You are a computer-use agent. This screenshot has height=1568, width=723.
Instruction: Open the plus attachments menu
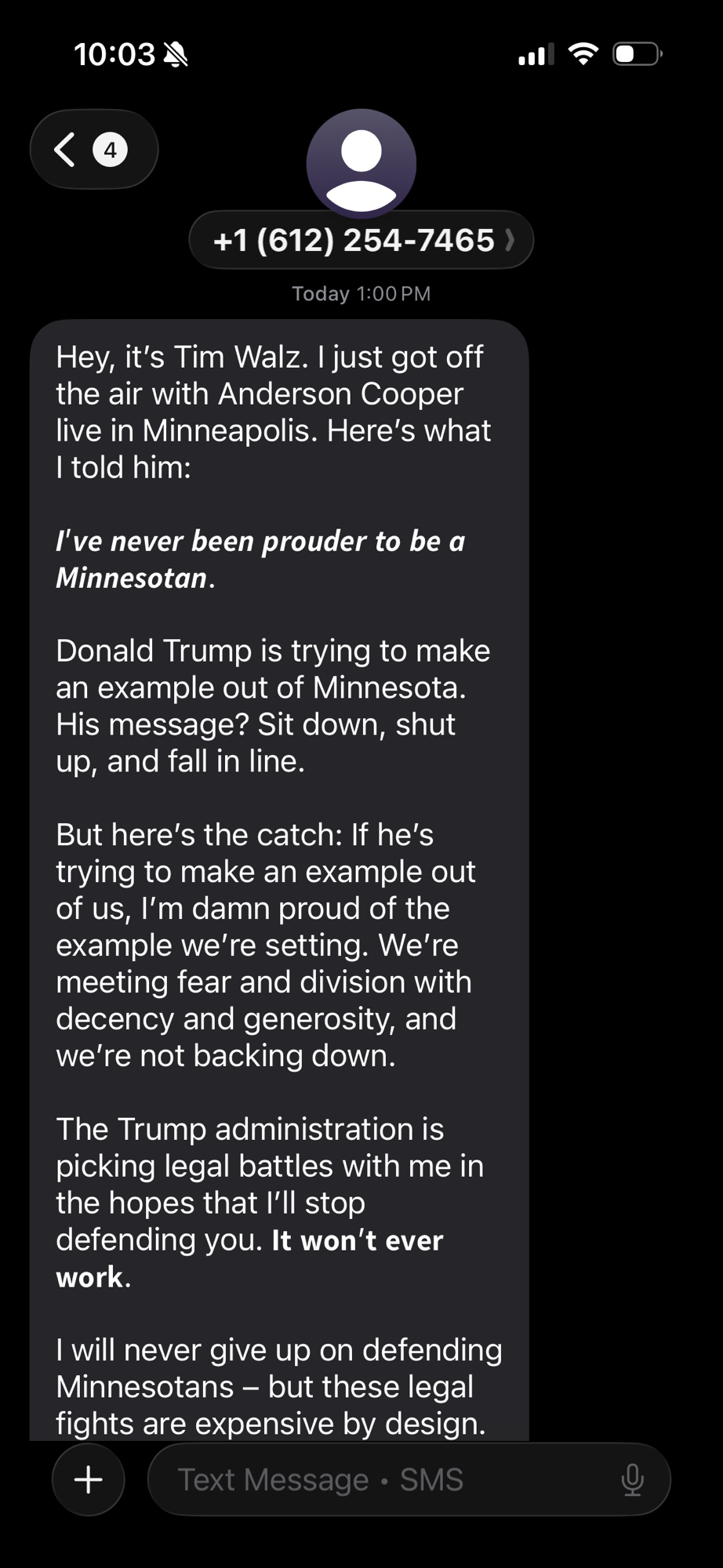tap(88, 1479)
